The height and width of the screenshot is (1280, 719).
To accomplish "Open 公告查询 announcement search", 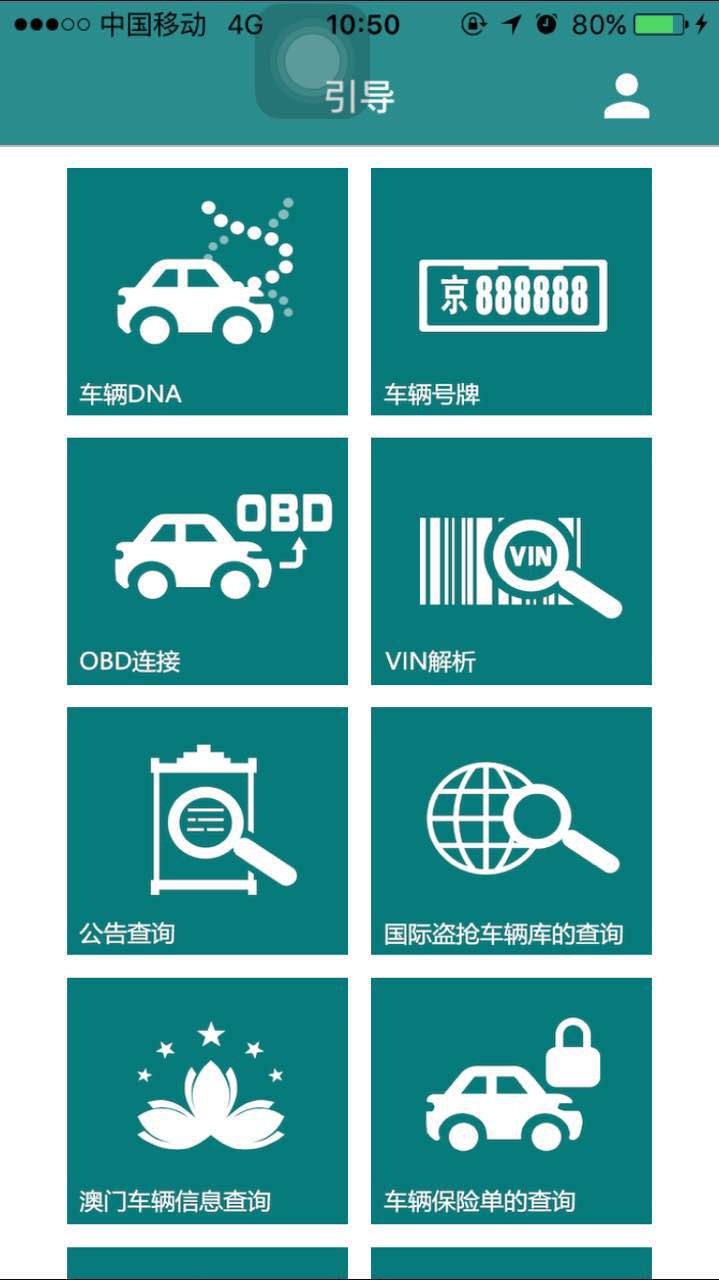I will 207,831.
